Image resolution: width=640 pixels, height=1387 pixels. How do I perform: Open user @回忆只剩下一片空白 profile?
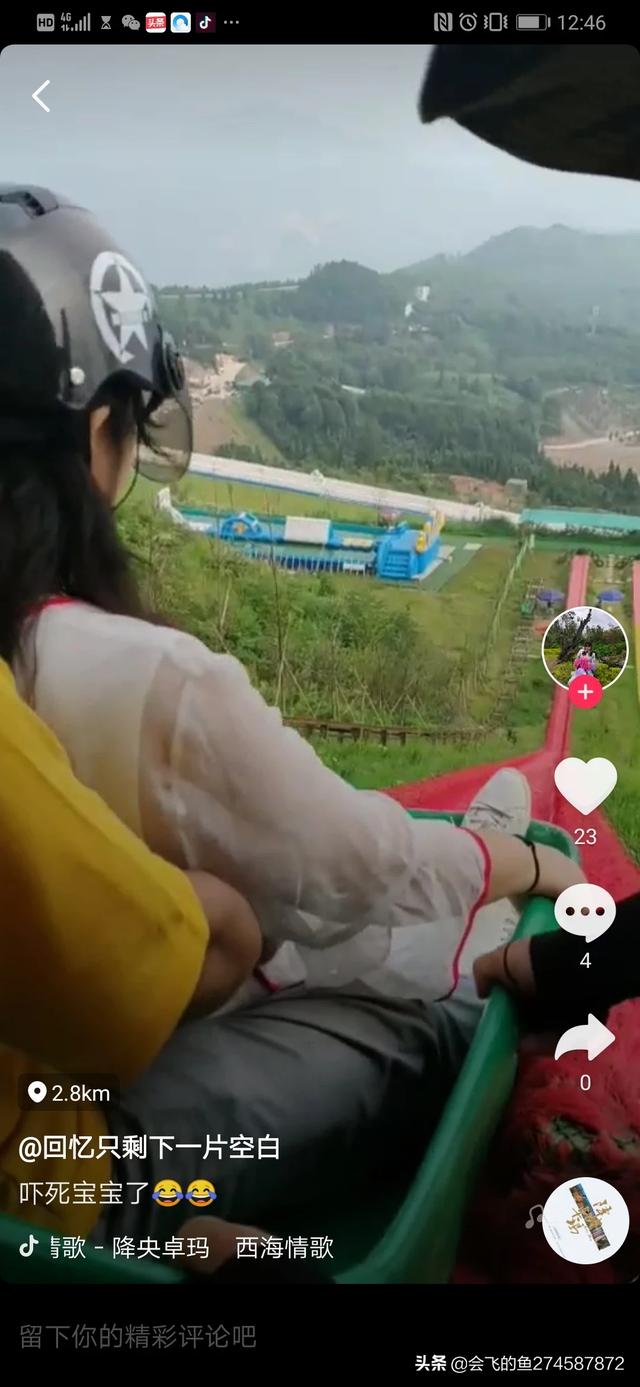click(149, 1147)
